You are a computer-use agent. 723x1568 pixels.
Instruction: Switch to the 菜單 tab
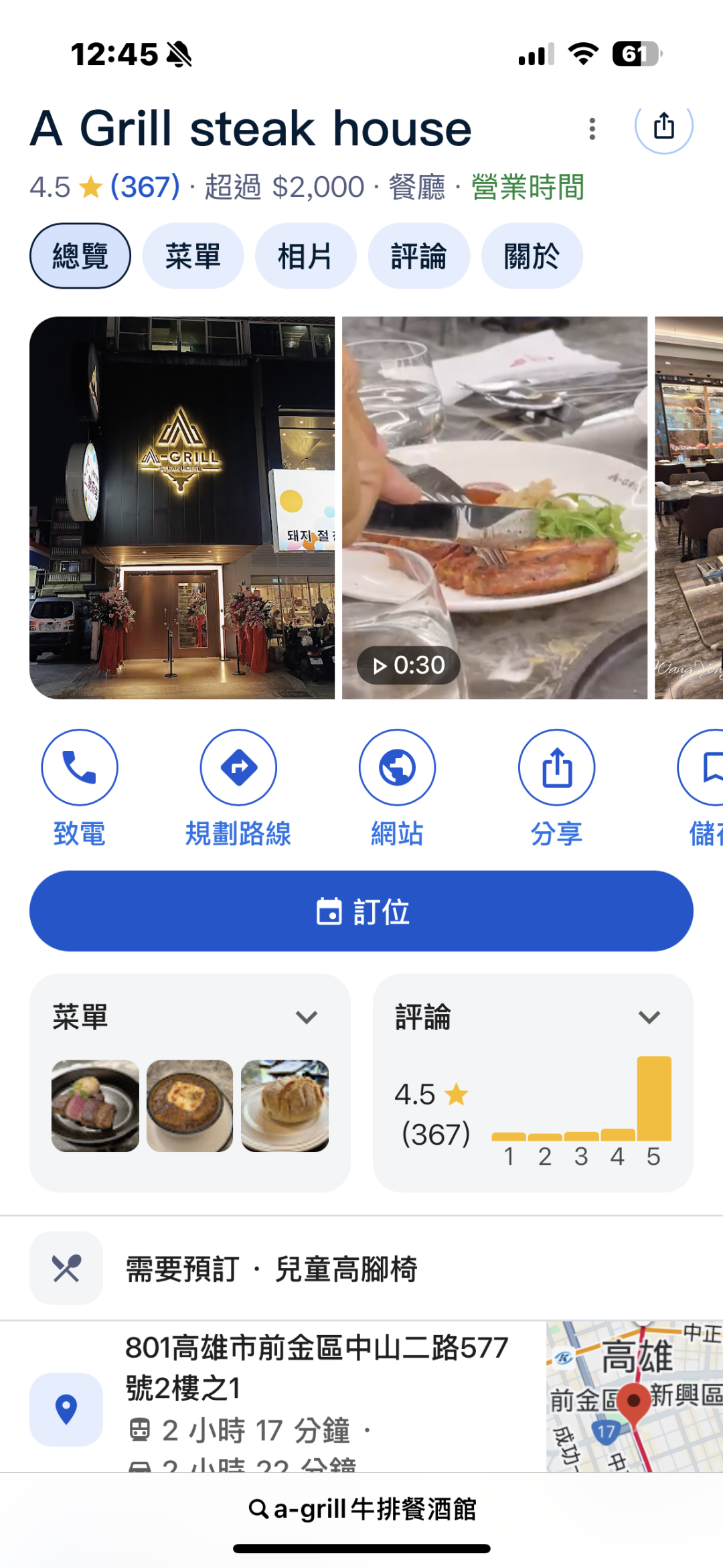[x=193, y=256]
